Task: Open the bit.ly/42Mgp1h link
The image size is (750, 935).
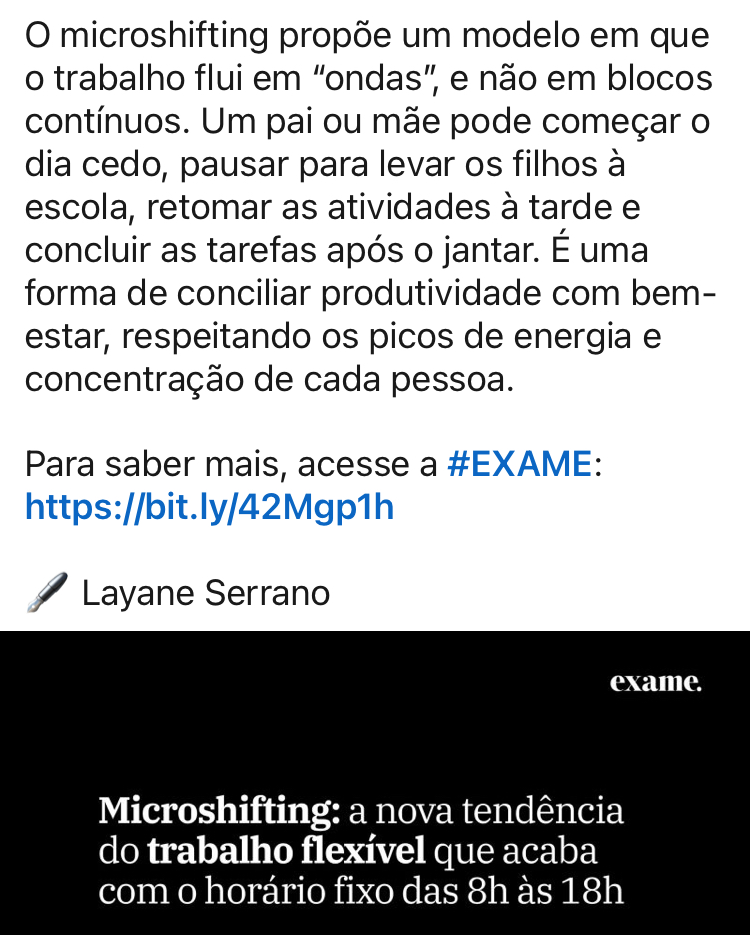Action: coord(209,508)
